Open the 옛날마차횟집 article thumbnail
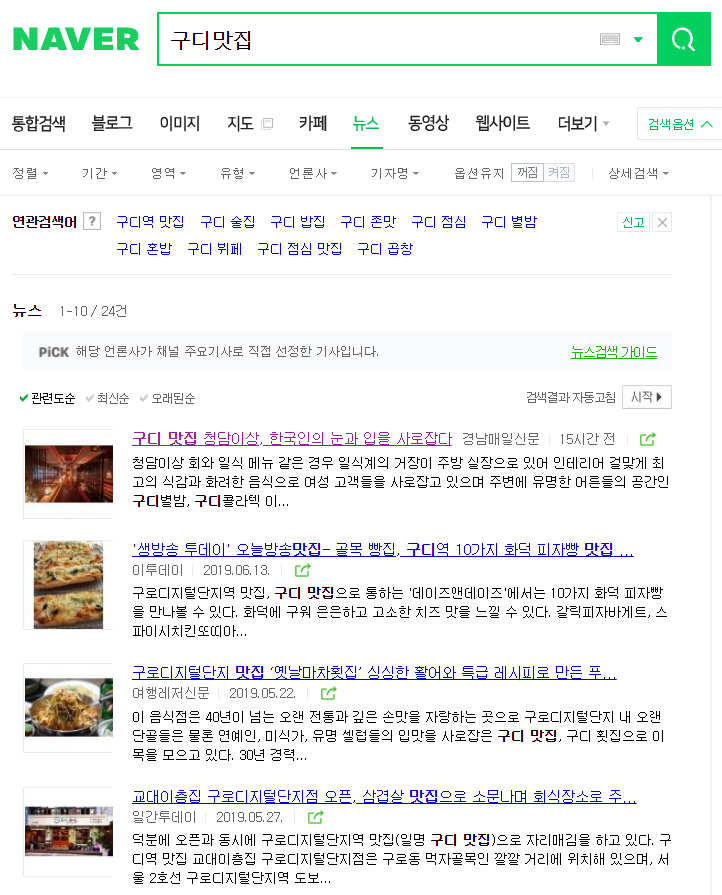Image resolution: width=722 pixels, height=895 pixels. 69,707
